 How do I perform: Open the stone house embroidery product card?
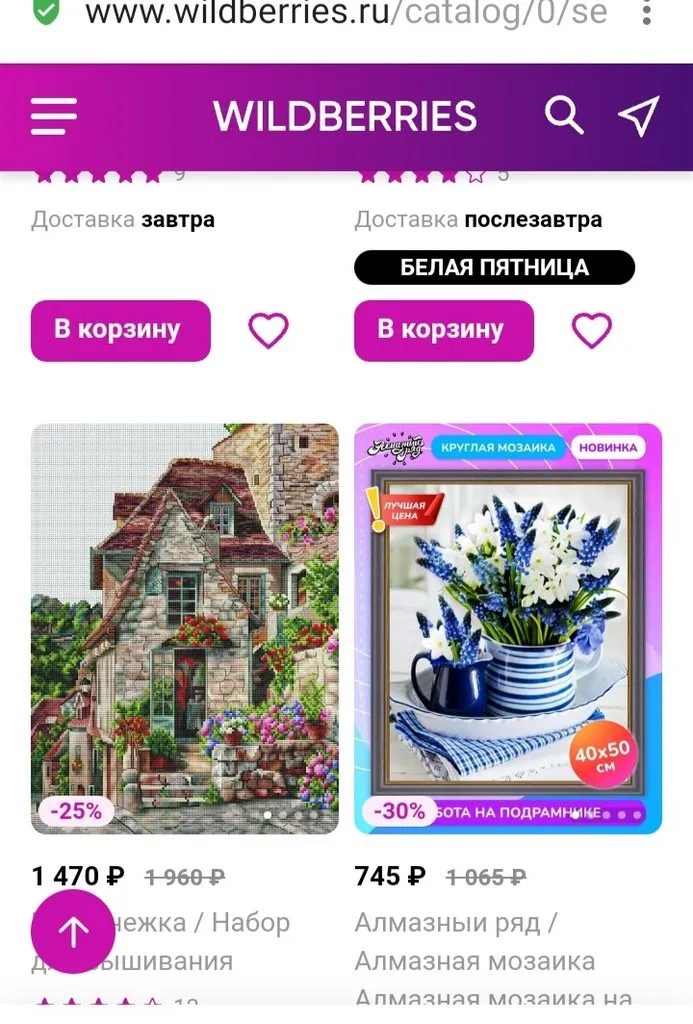tap(185, 628)
